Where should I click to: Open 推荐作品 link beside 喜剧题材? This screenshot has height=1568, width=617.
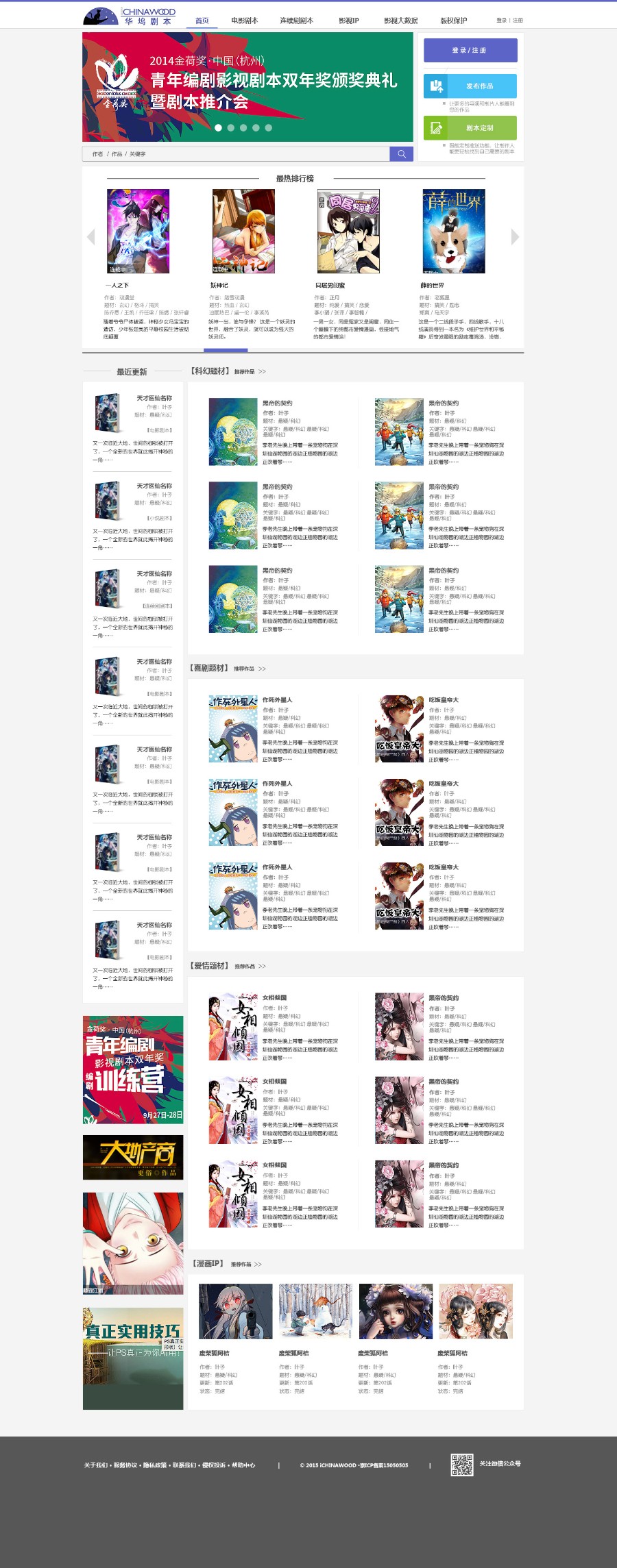[250, 669]
